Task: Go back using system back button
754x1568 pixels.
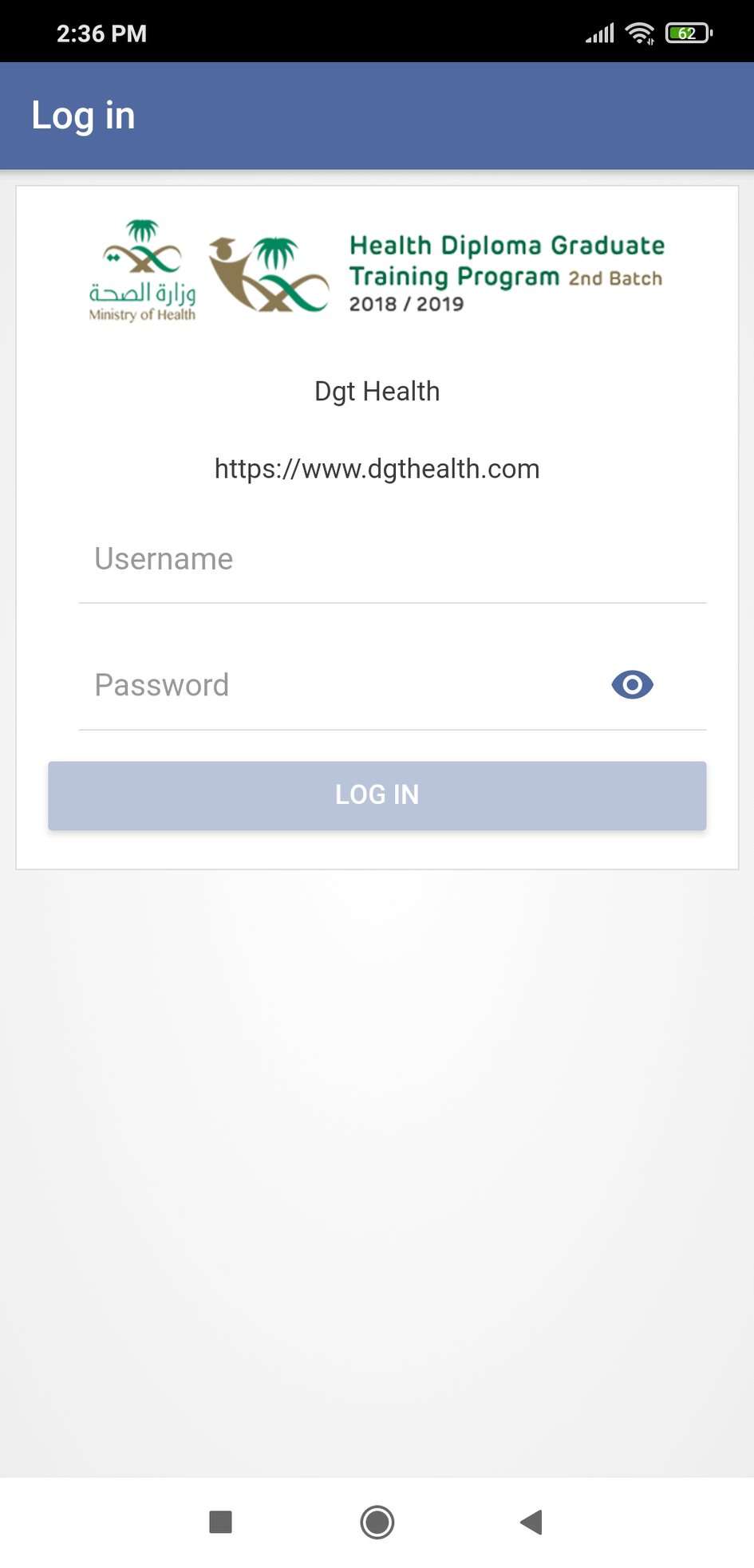Action: click(531, 1522)
